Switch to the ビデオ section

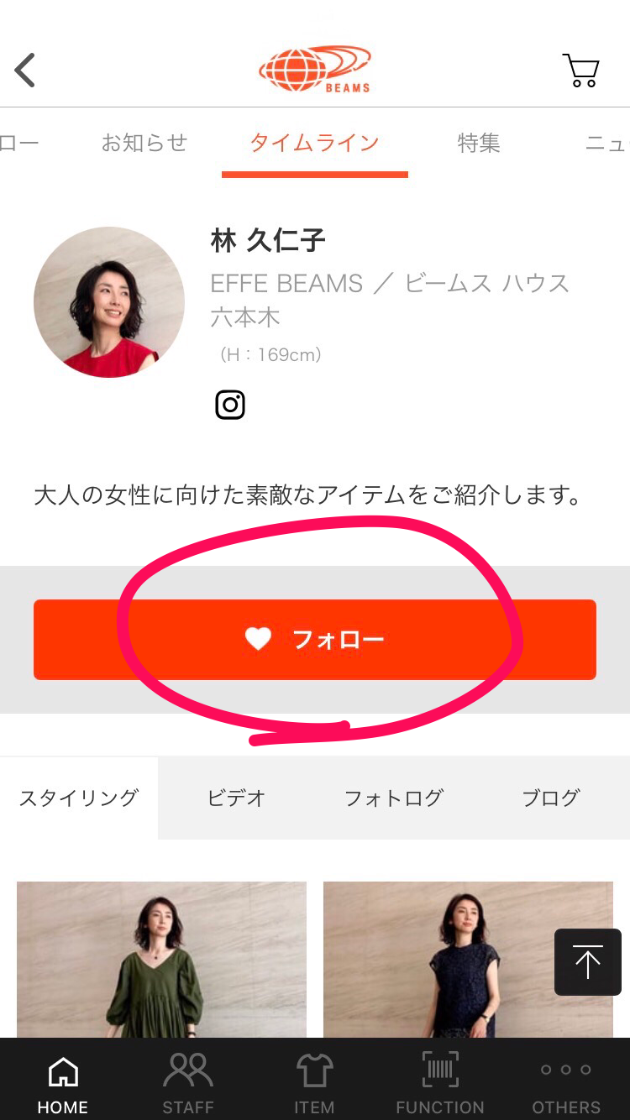coord(236,798)
